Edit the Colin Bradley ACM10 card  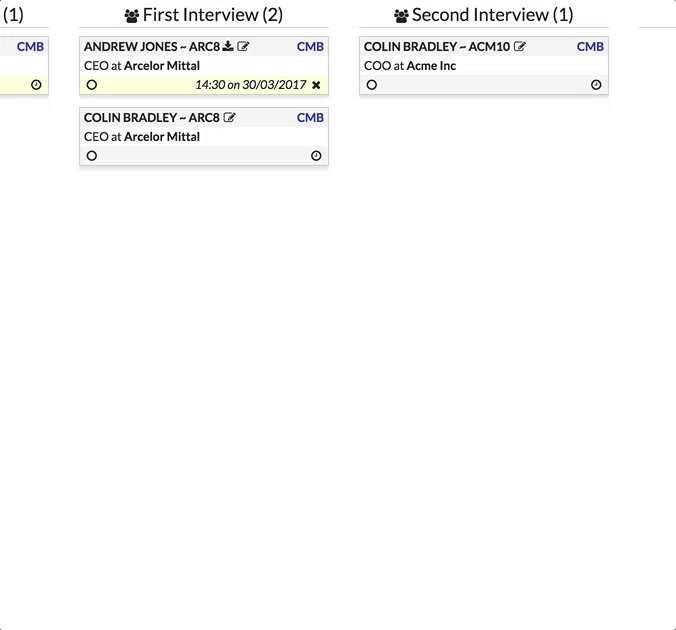520,47
